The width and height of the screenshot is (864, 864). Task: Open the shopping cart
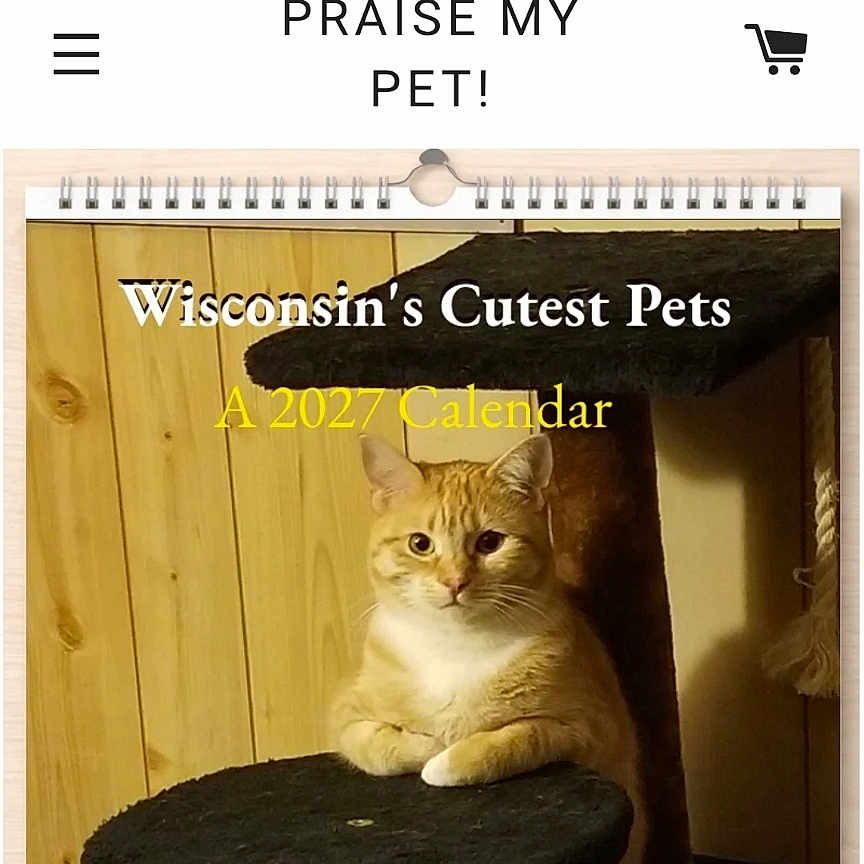pos(776,49)
